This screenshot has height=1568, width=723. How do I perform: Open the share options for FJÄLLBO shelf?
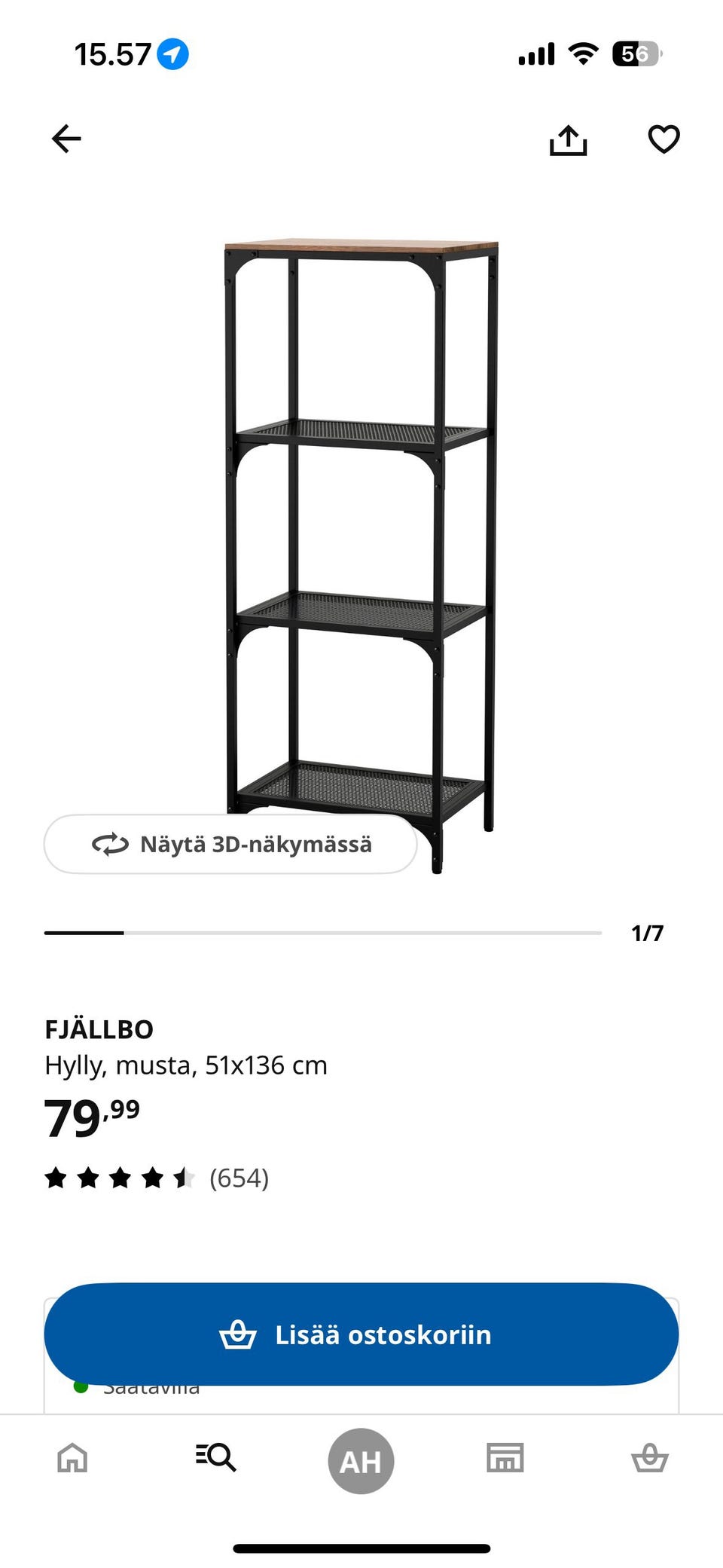click(x=569, y=139)
